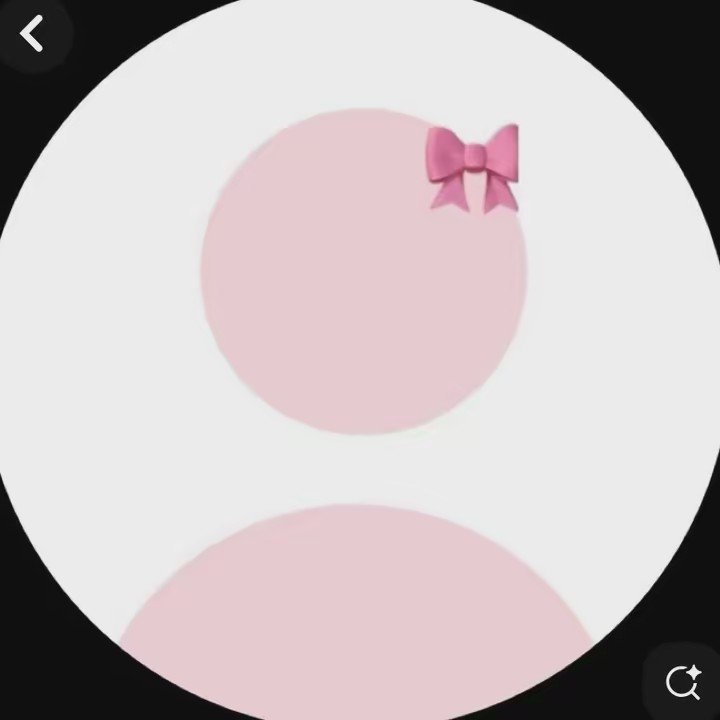The width and height of the screenshot is (720, 720).
Task: Open the visual search lens icon
Action: coord(683,682)
